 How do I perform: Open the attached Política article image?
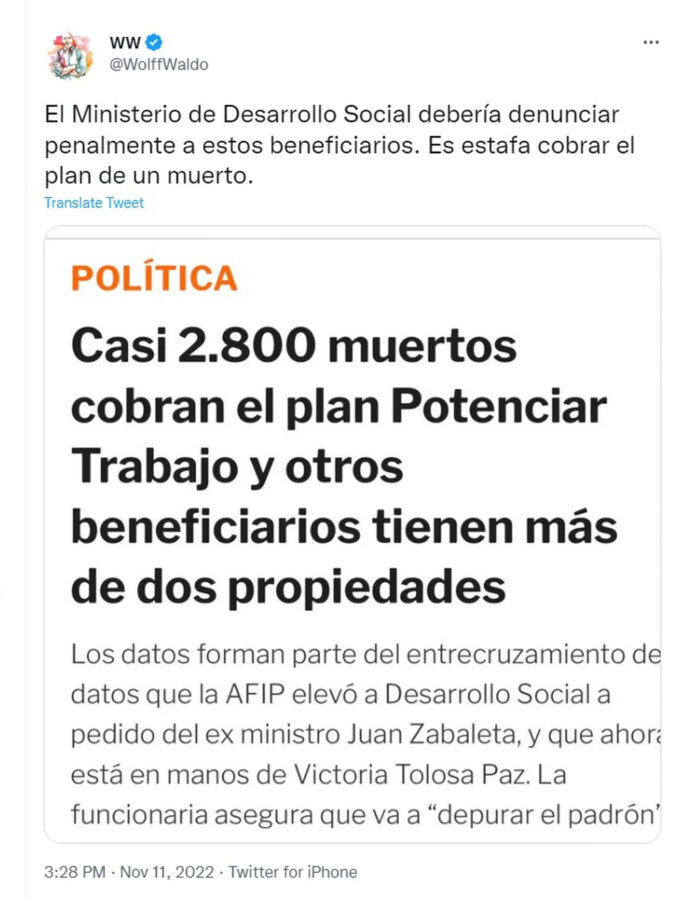[352, 534]
